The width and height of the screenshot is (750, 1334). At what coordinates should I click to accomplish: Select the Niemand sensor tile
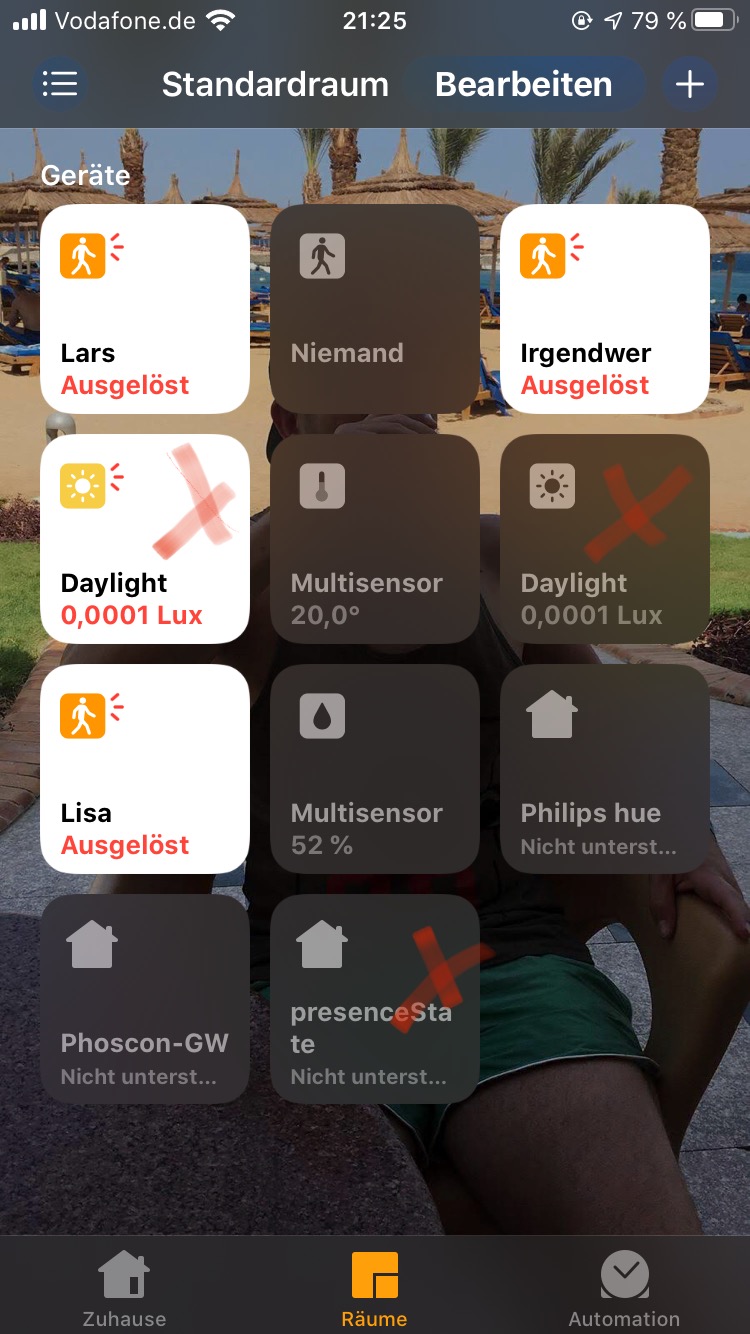tap(375, 309)
